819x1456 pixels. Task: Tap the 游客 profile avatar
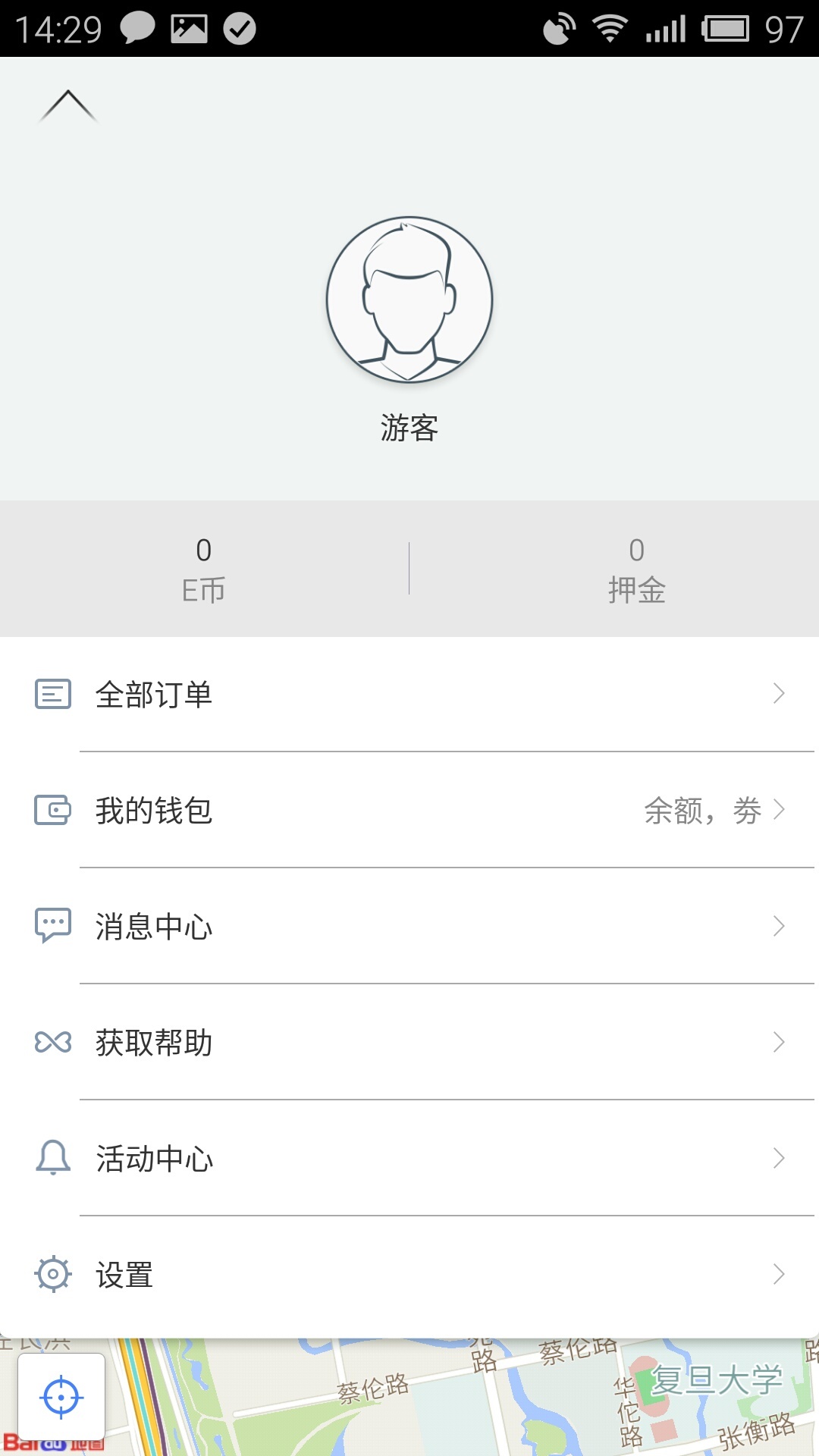[409, 300]
